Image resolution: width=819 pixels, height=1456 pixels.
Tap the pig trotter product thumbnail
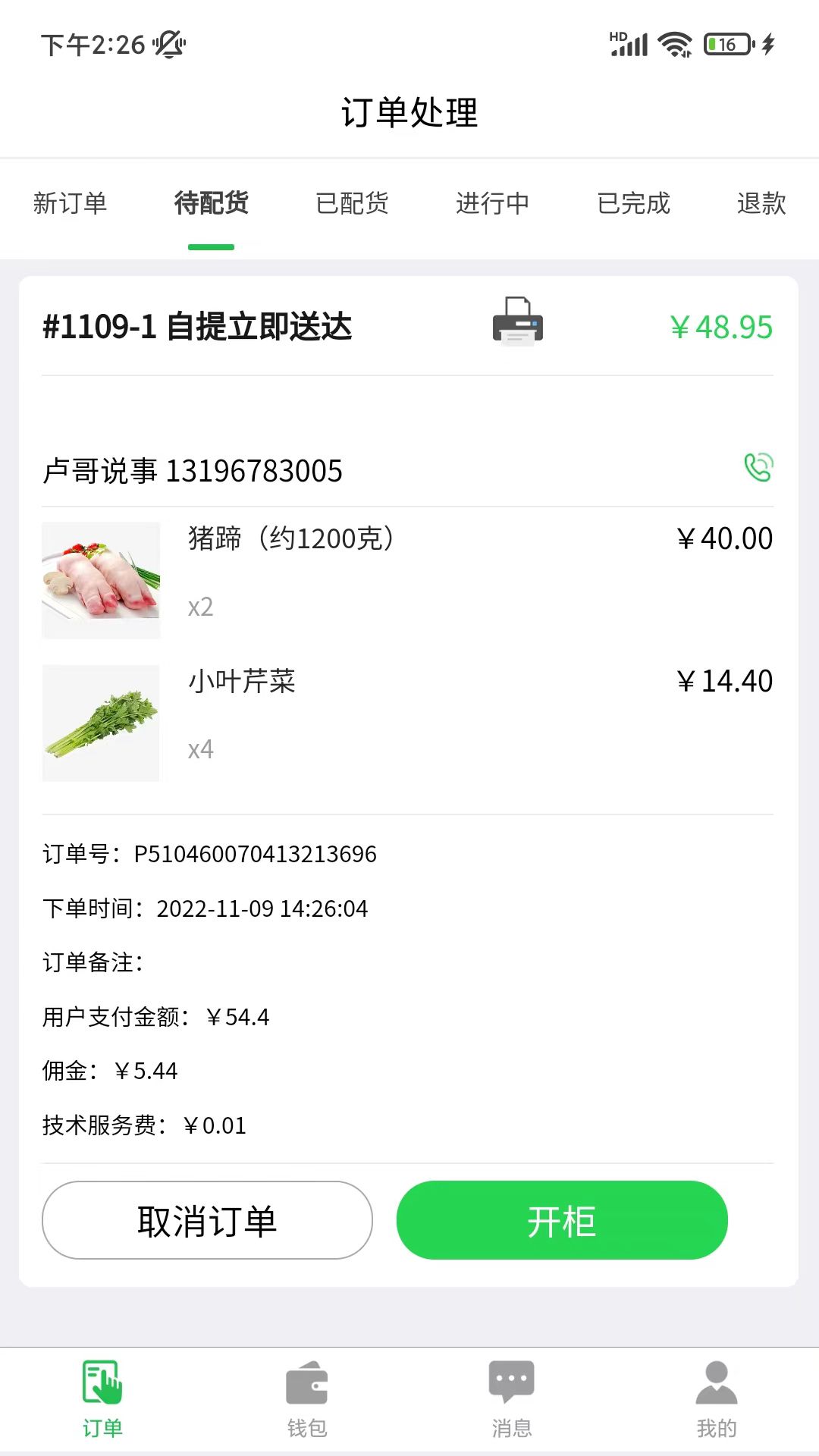pyautogui.click(x=101, y=580)
